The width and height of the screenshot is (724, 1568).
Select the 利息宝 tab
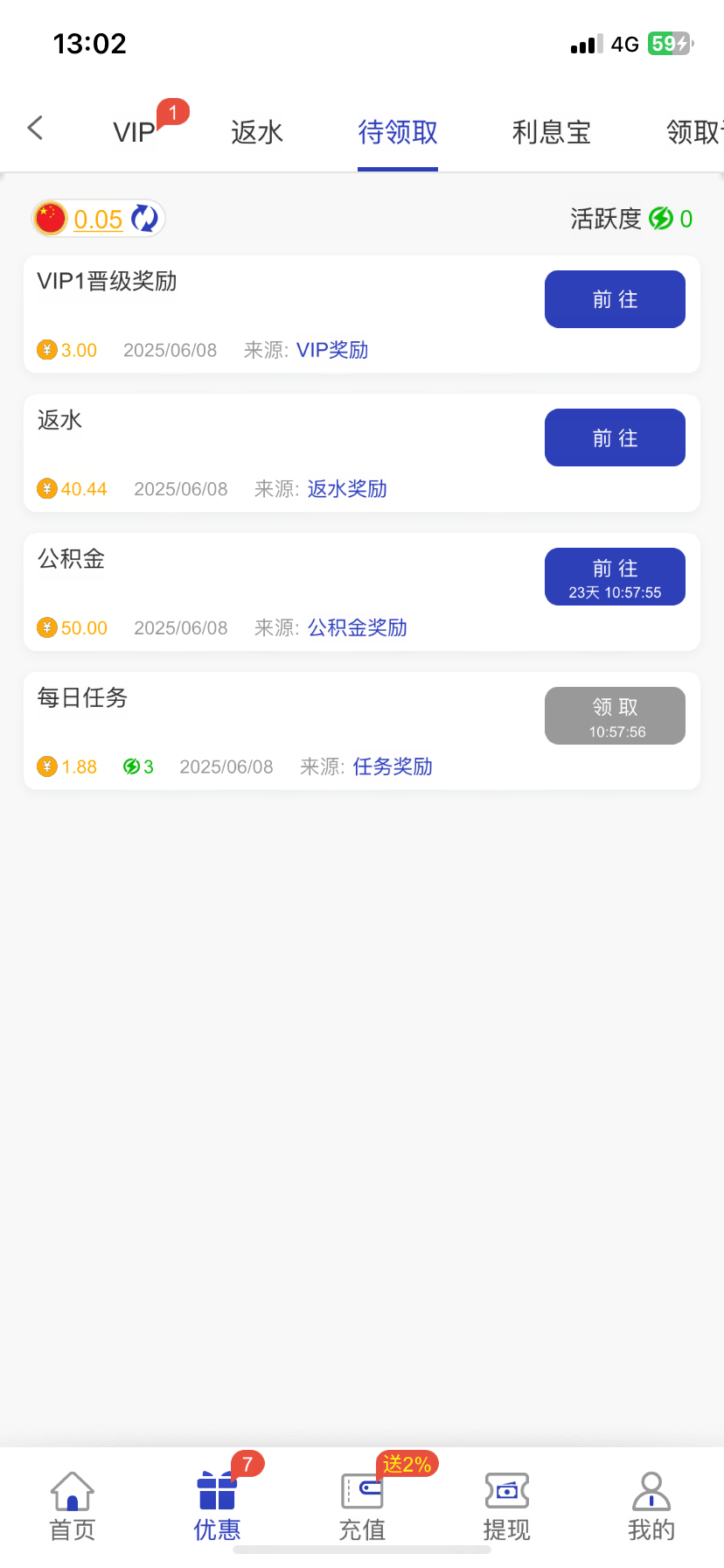pyautogui.click(x=551, y=132)
